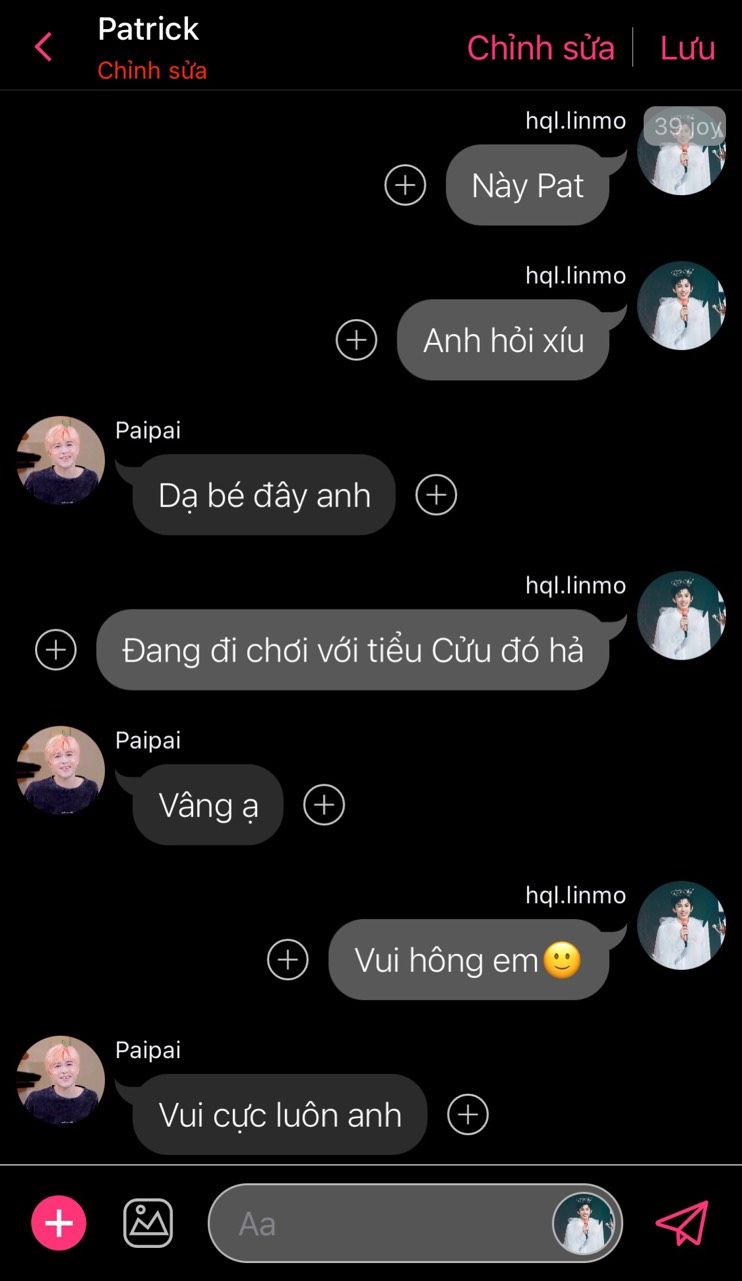Edit the name under Patrick
742x1281 pixels.
coord(152,71)
